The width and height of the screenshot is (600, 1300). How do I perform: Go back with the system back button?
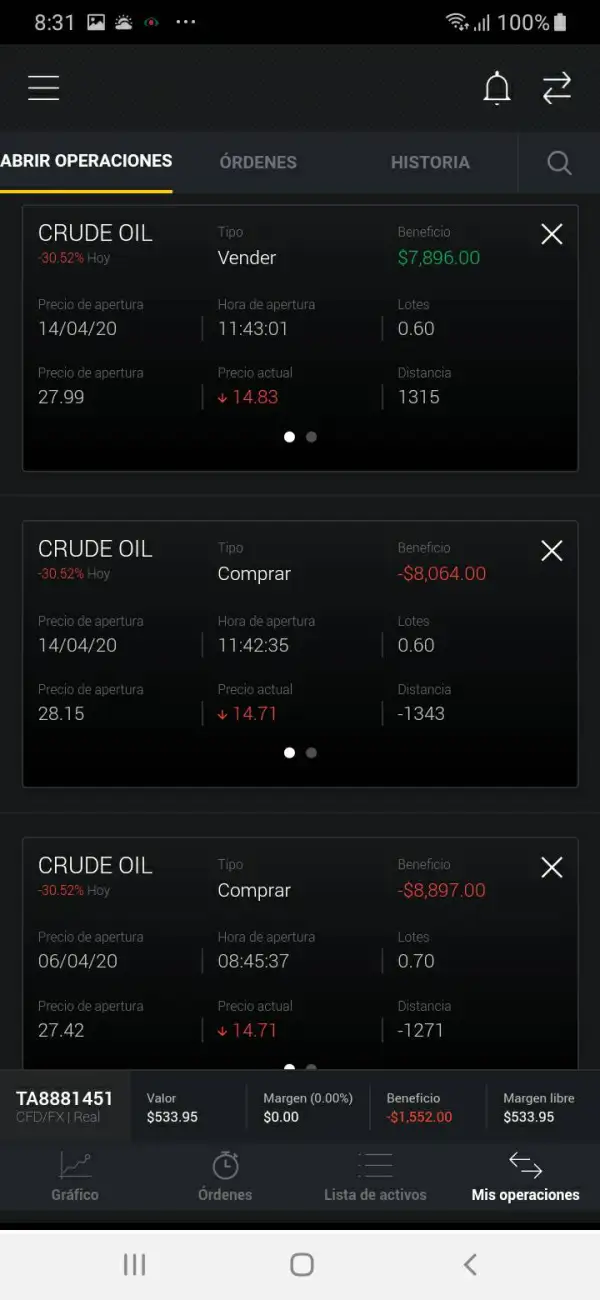(470, 1265)
